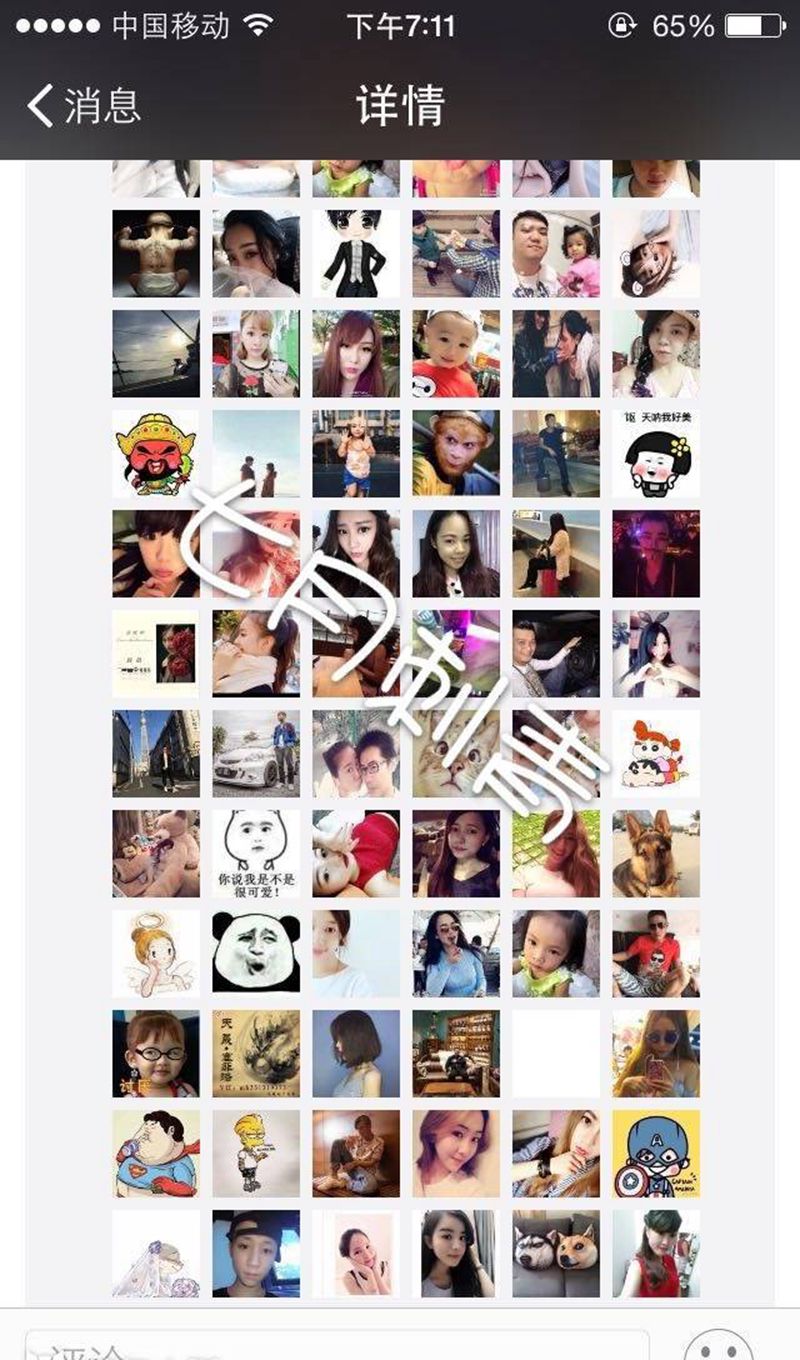View the tattooed baby back avatar
800x1360 pixels.
[x=156, y=253]
